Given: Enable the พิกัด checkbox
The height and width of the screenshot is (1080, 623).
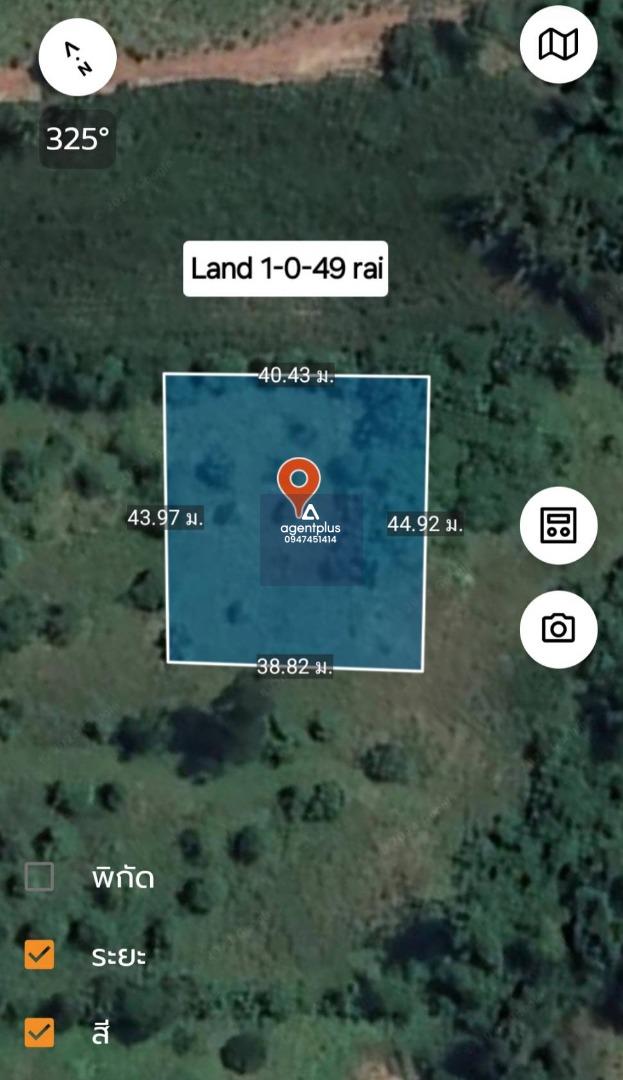Looking at the screenshot, I should 39,878.
